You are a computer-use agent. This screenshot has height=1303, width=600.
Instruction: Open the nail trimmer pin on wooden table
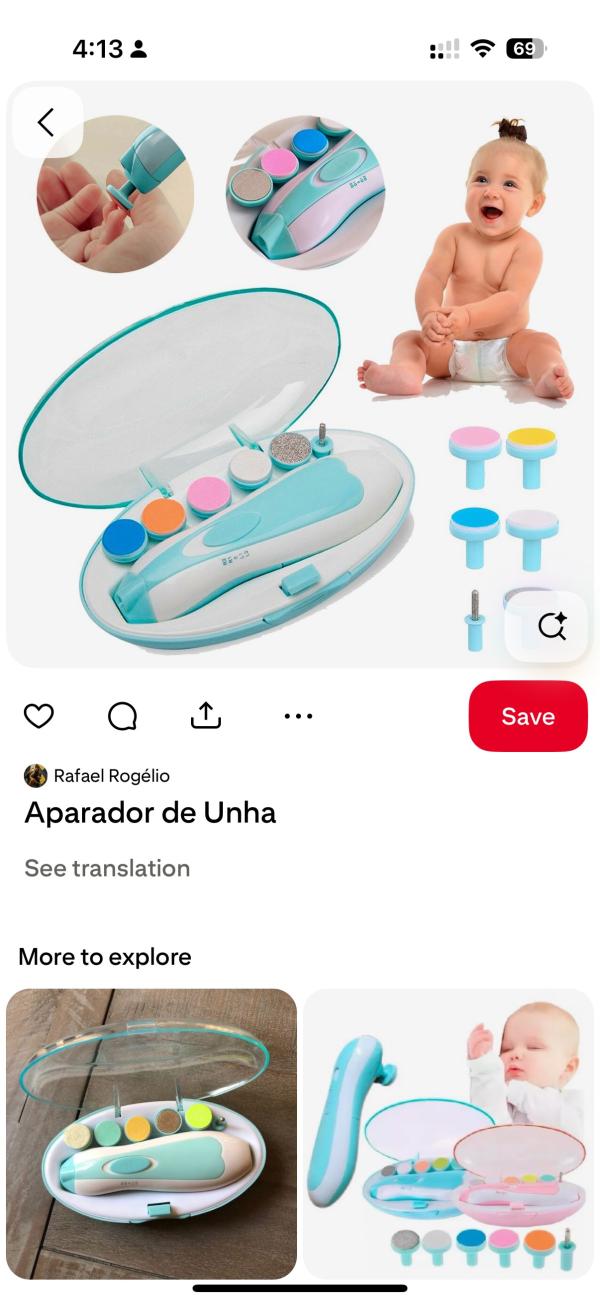(151, 1133)
